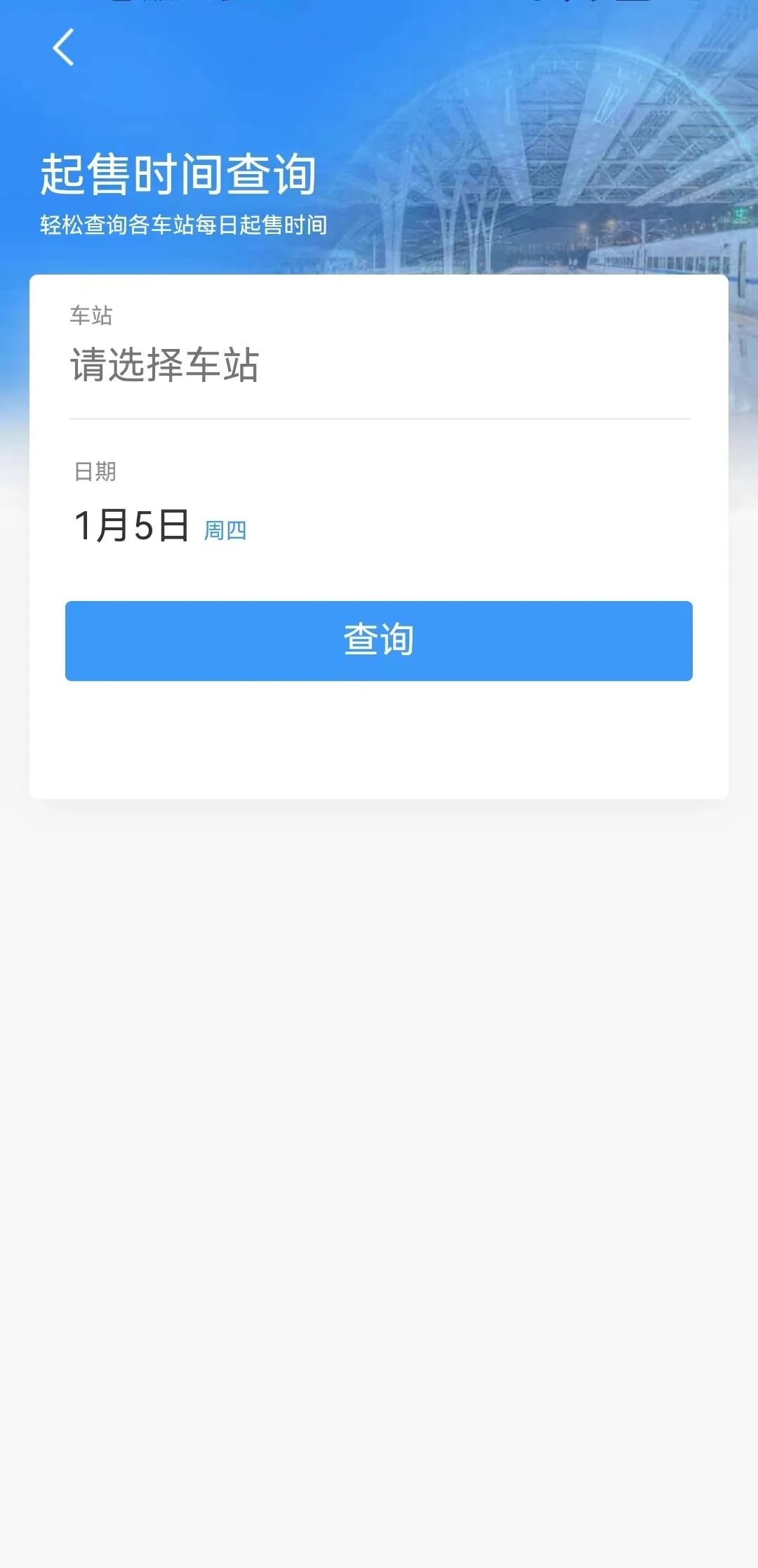
Task: Click the white query form card
Action: point(379,737)
